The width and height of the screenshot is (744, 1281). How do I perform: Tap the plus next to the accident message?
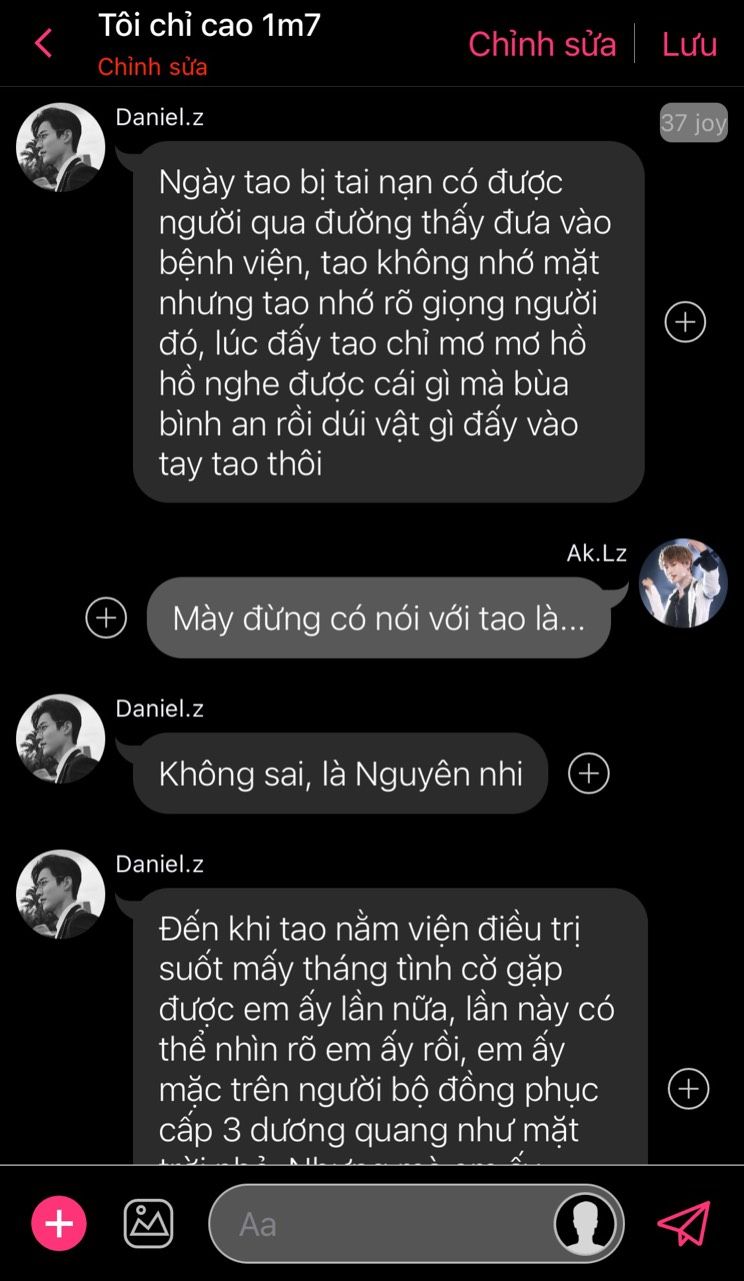click(x=685, y=322)
